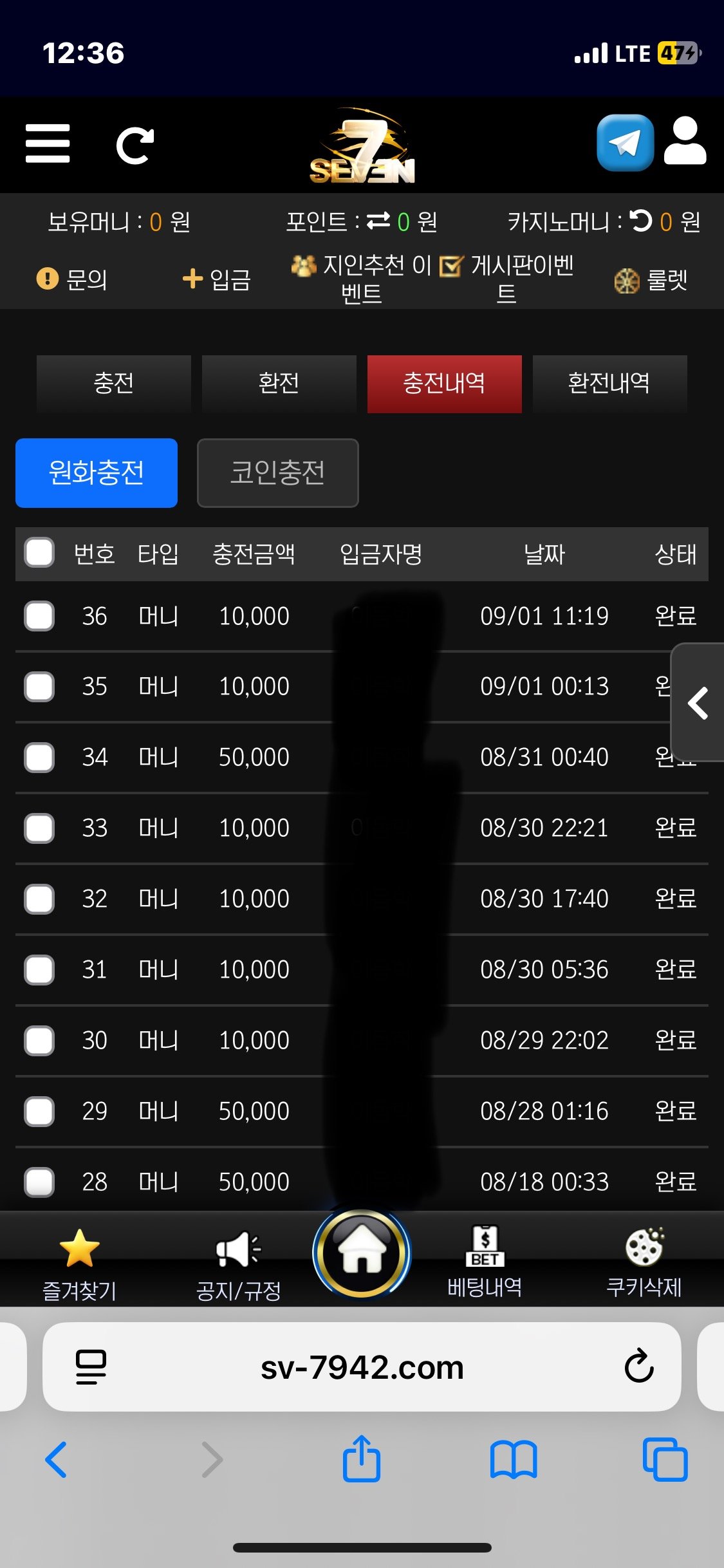
Task: Tap the 입금 deposit link
Action: (217, 279)
